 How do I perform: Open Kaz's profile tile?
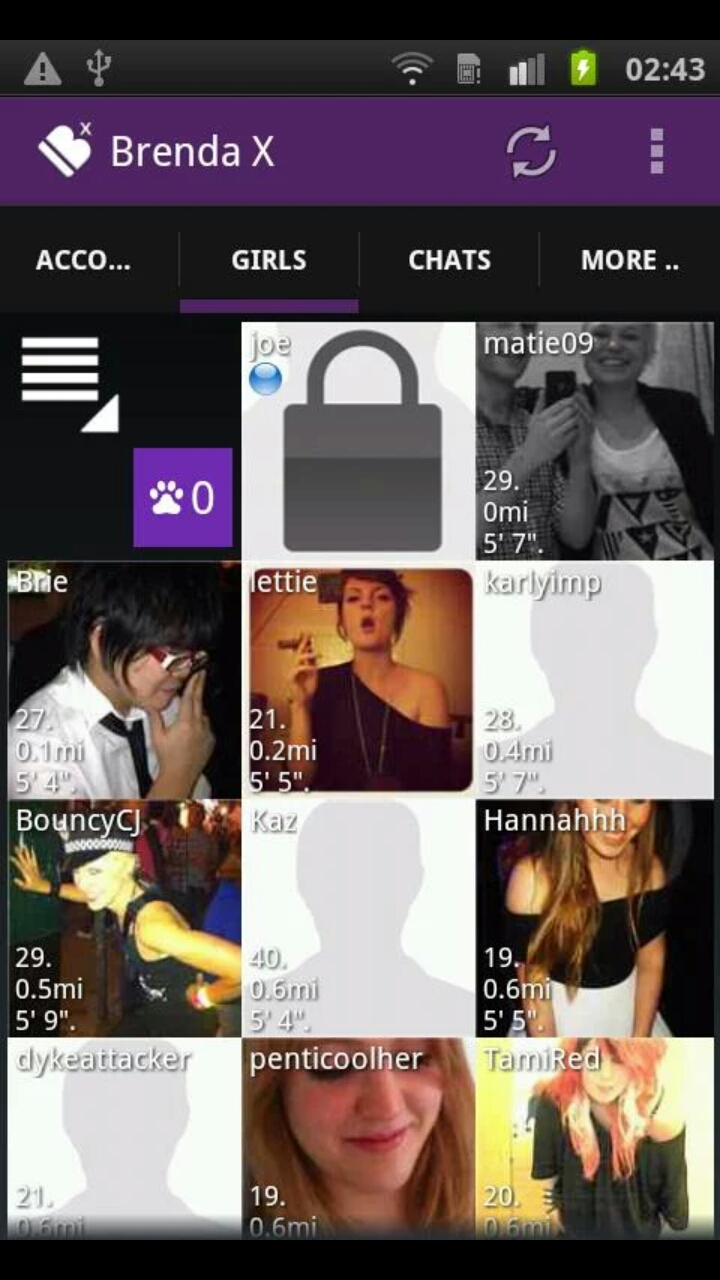[358, 918]
